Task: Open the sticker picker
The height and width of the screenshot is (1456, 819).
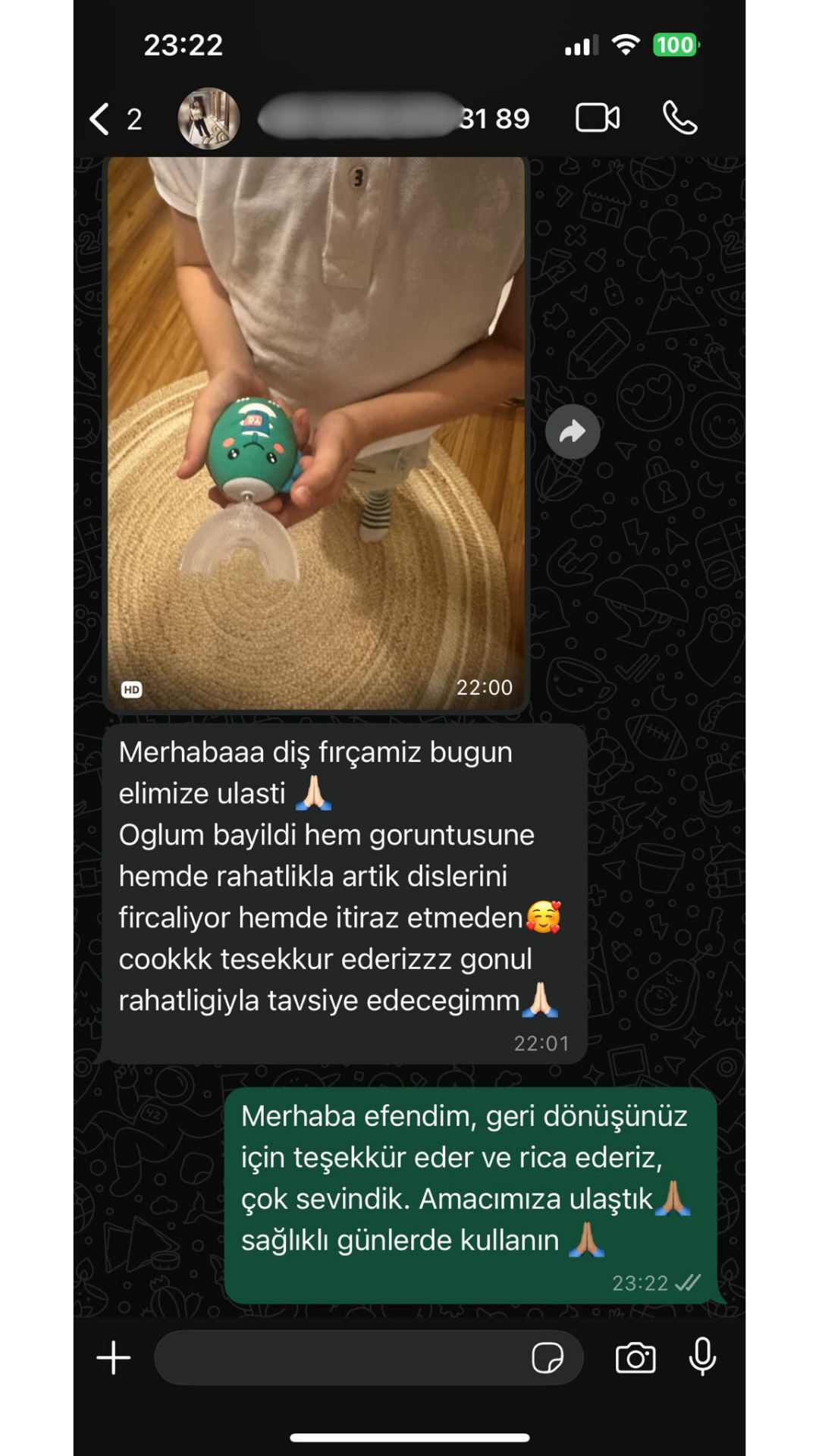Action: click(548, 1357)
